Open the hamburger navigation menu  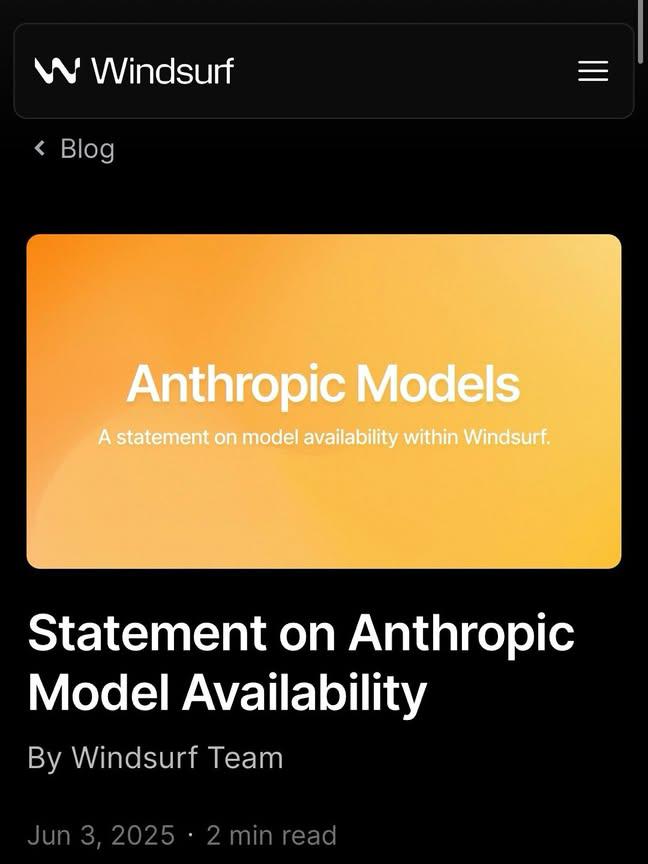(x=593, y=71)
